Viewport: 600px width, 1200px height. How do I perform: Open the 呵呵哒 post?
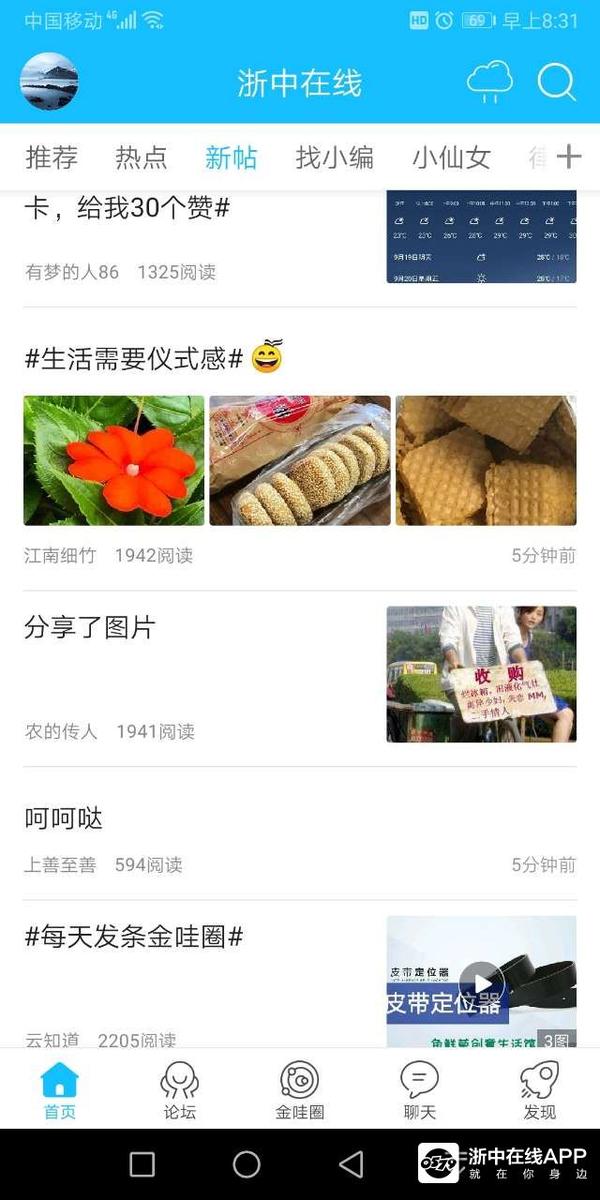click(x=64, y=819)
